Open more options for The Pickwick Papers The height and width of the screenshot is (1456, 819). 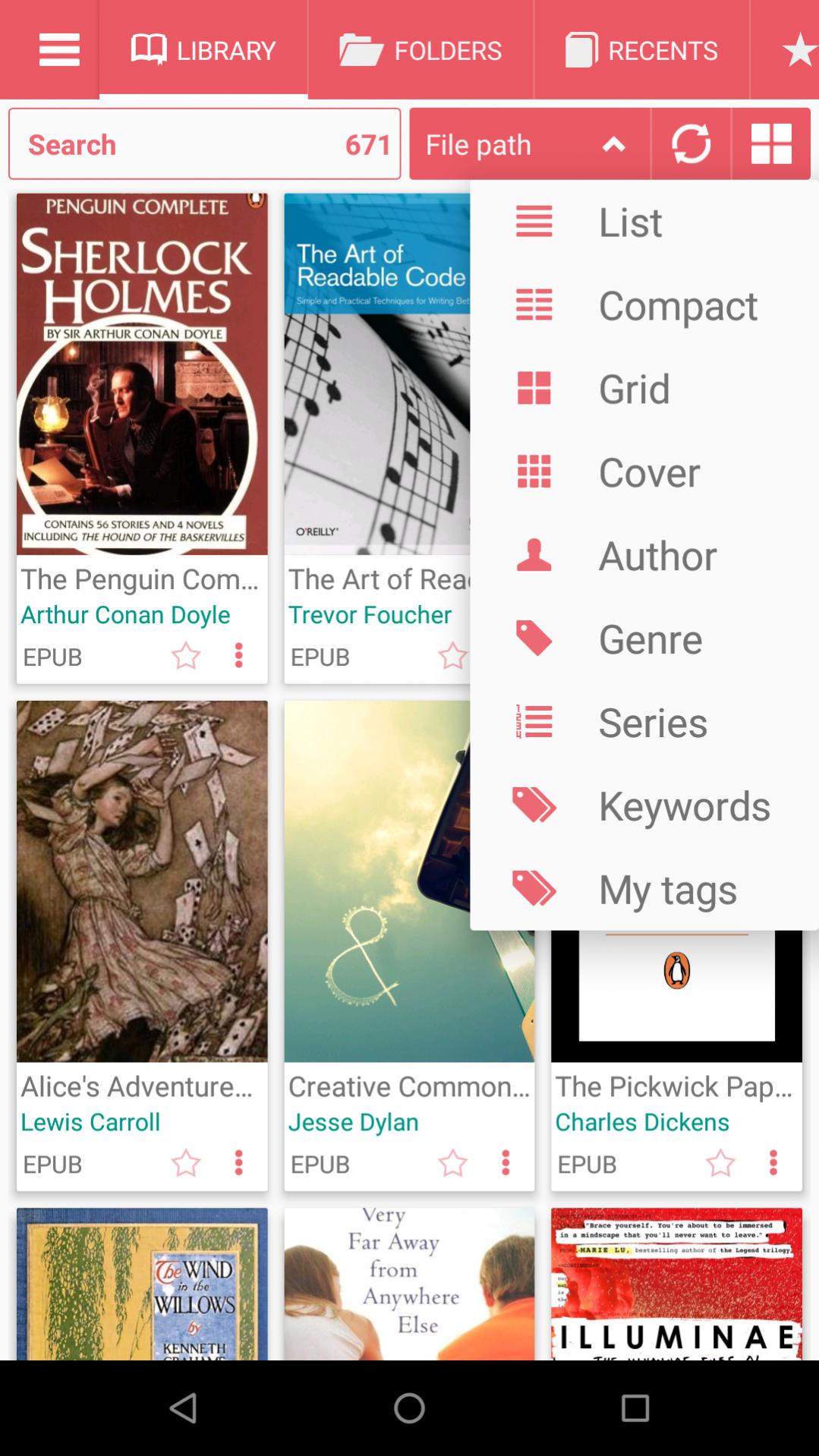(773, 1163)
